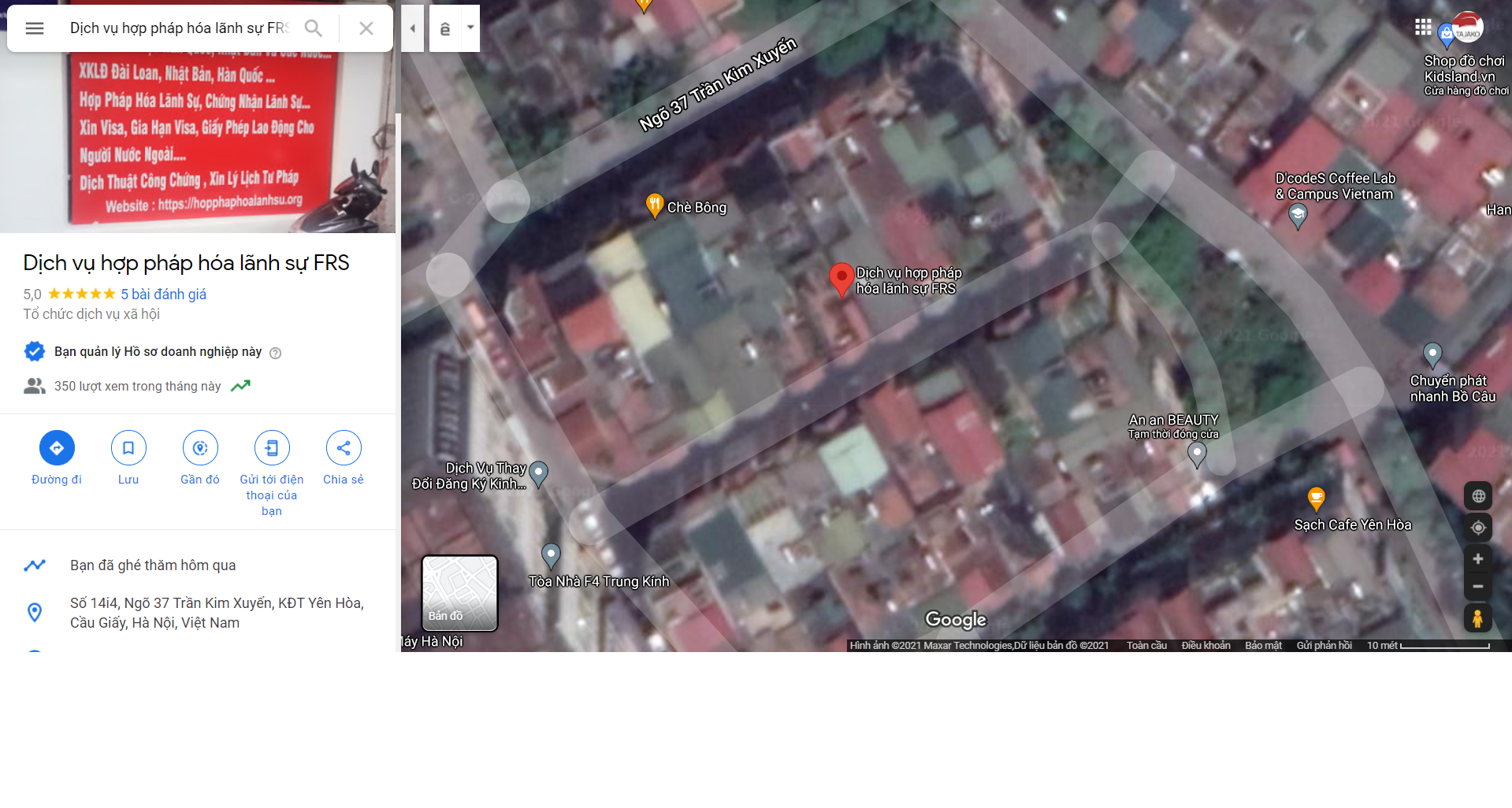This screenshot has height=808, width=1512.
Task: Save place with Lưu button
Action: [128, 448]
